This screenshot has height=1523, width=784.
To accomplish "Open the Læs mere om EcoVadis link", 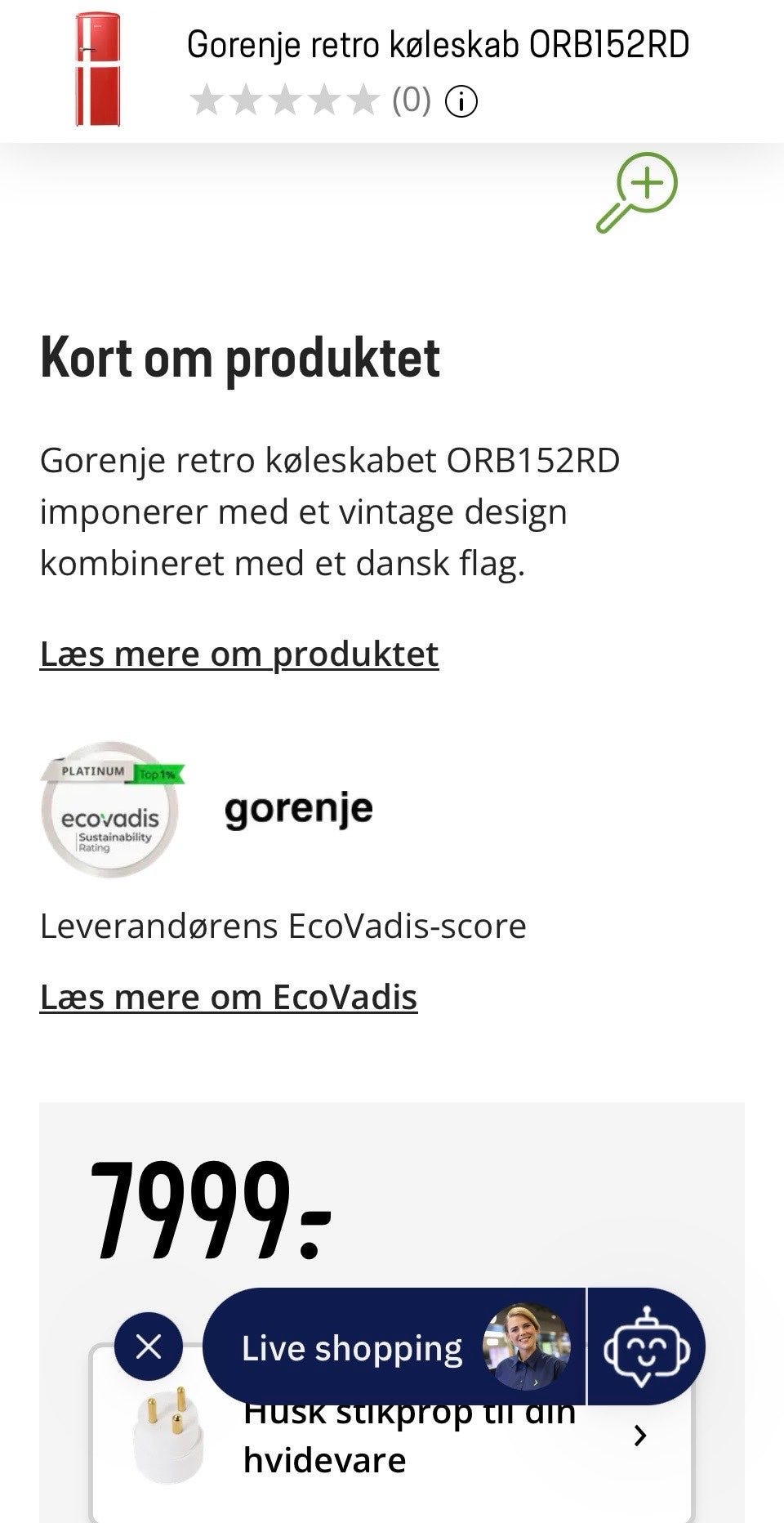I will click(229, 998).
